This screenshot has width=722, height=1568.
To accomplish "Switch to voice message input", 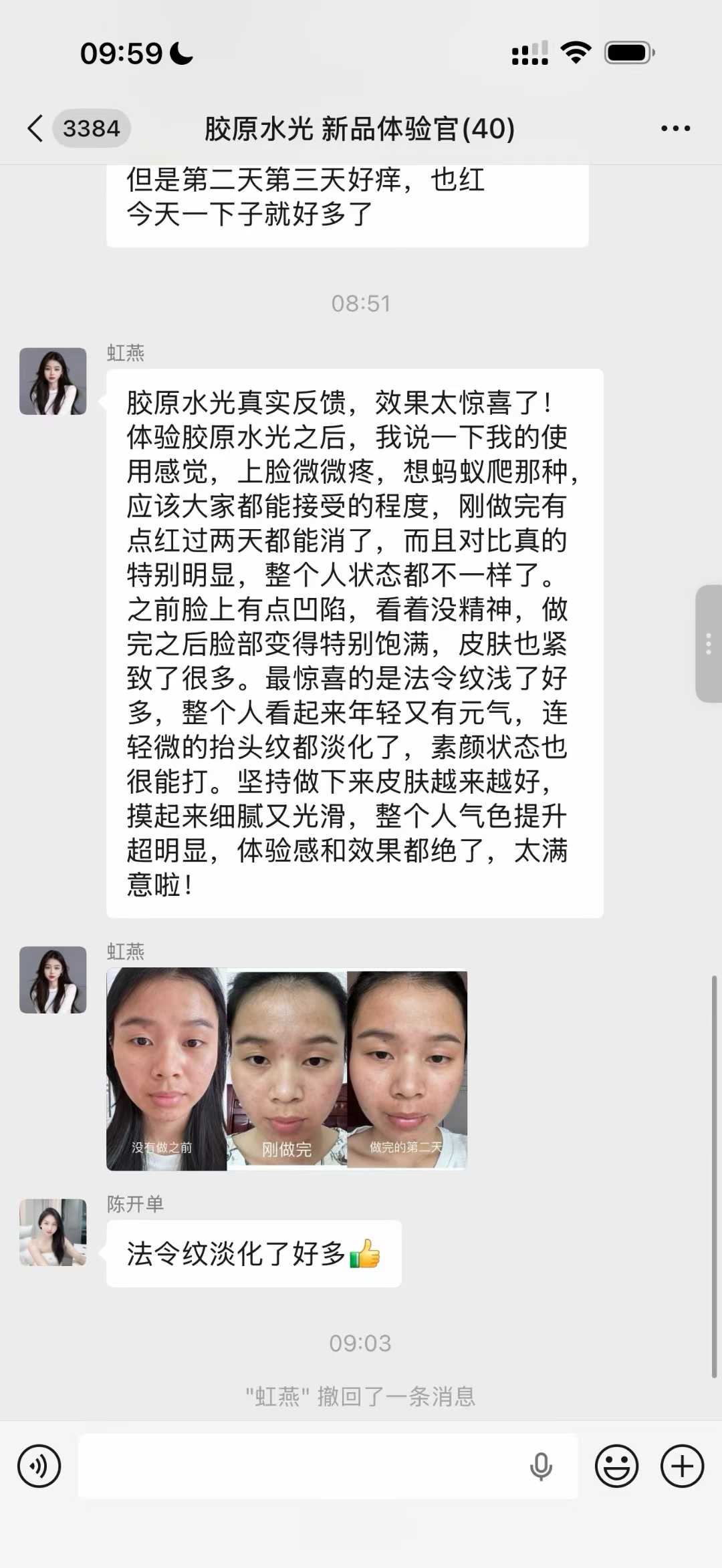I will coord(39,1466).
